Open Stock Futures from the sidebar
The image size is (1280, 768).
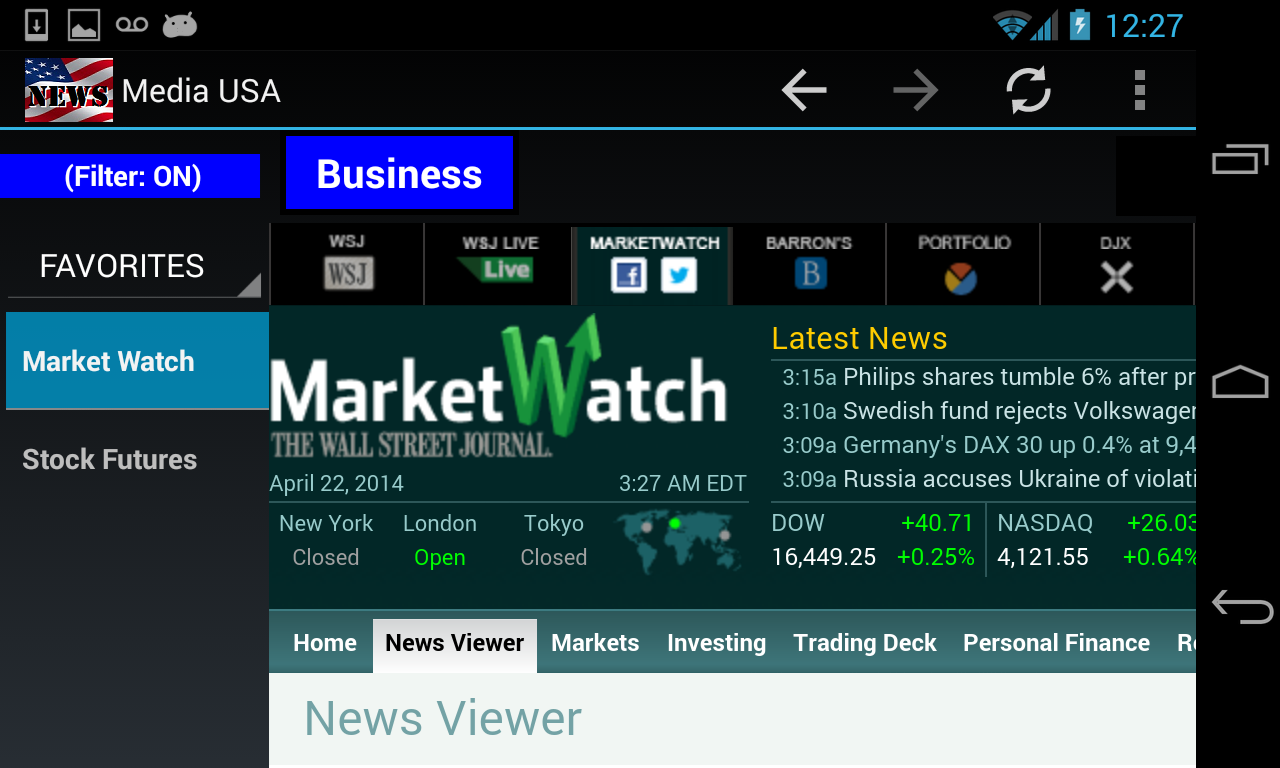(x=110, y=459)
